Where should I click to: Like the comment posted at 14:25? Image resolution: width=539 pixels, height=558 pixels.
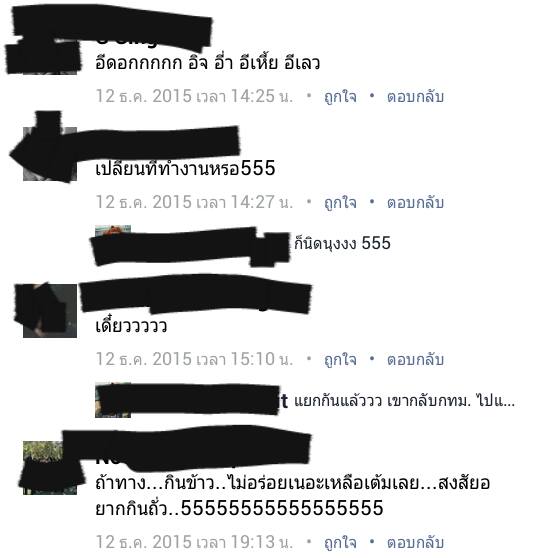340,97
